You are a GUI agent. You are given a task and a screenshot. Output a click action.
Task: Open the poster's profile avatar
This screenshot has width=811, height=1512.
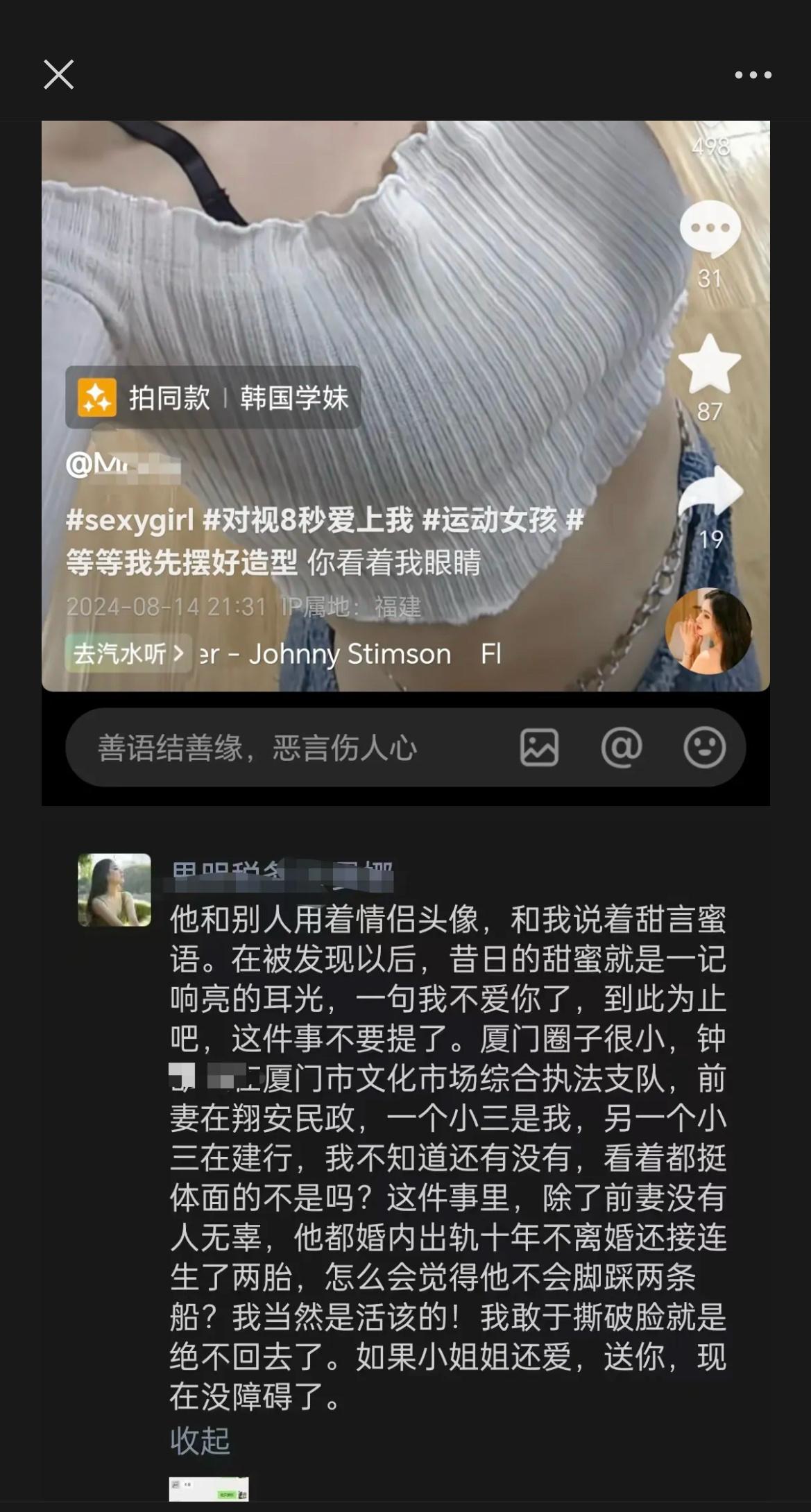tap(114, 890)
